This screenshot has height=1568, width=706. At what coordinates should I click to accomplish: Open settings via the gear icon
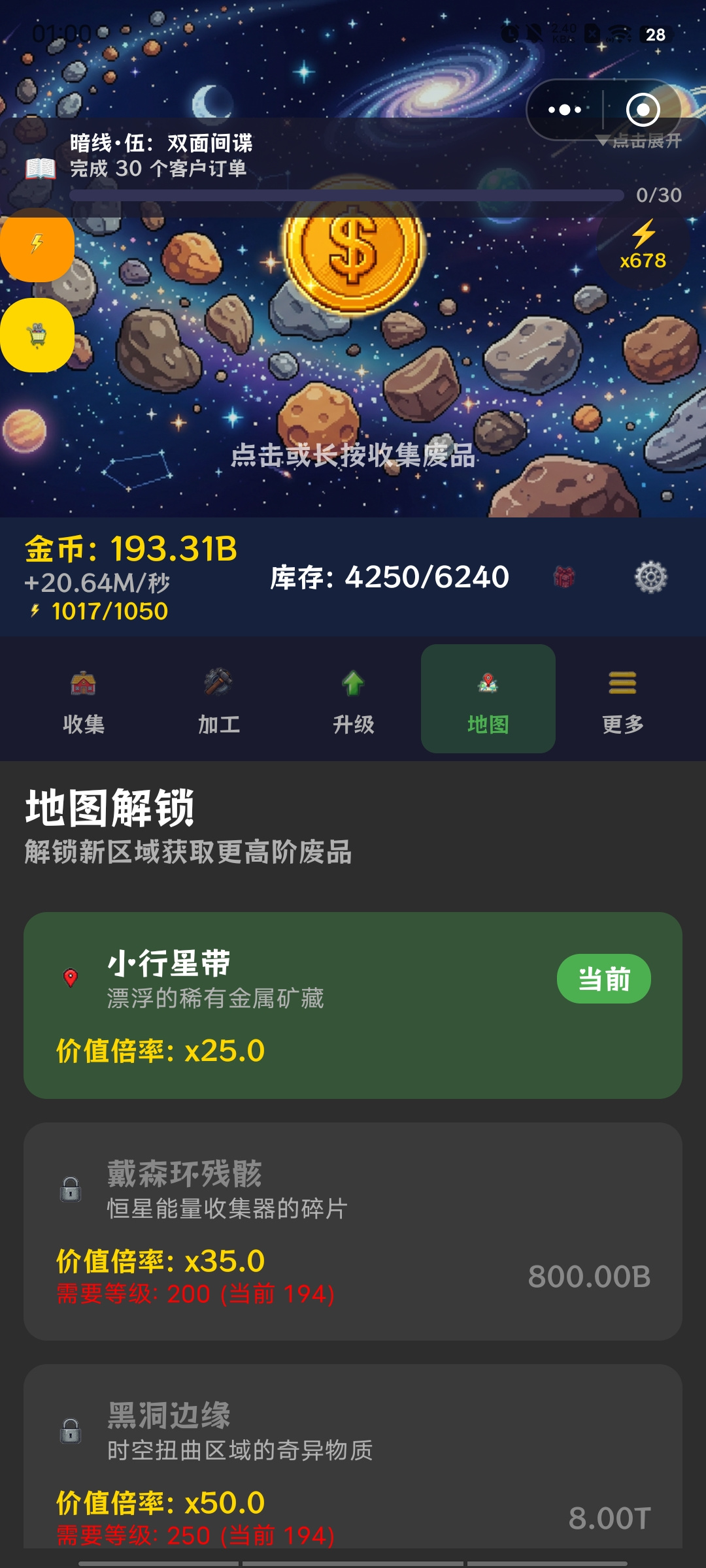(x=650, y=577)
